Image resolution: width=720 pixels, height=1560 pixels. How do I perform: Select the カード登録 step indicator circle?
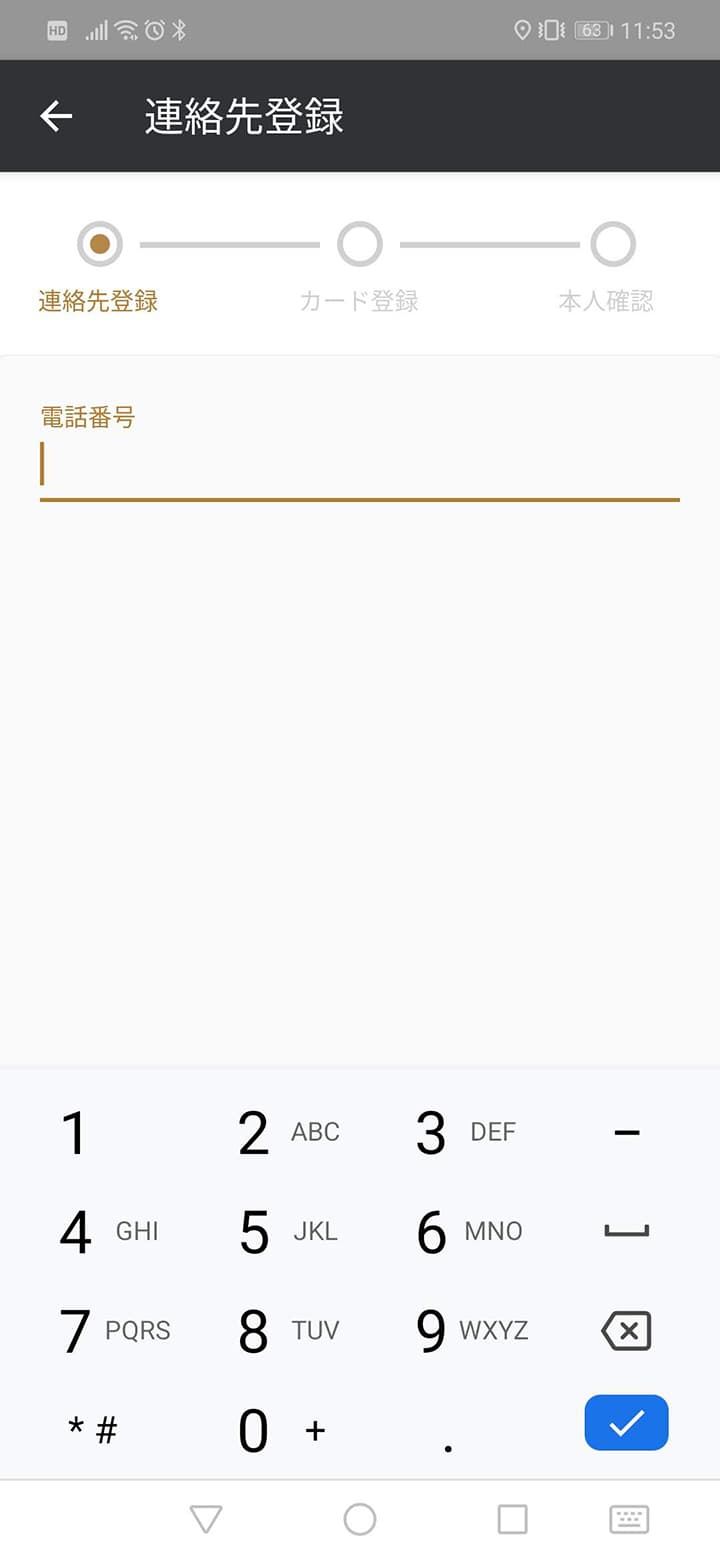359,244
